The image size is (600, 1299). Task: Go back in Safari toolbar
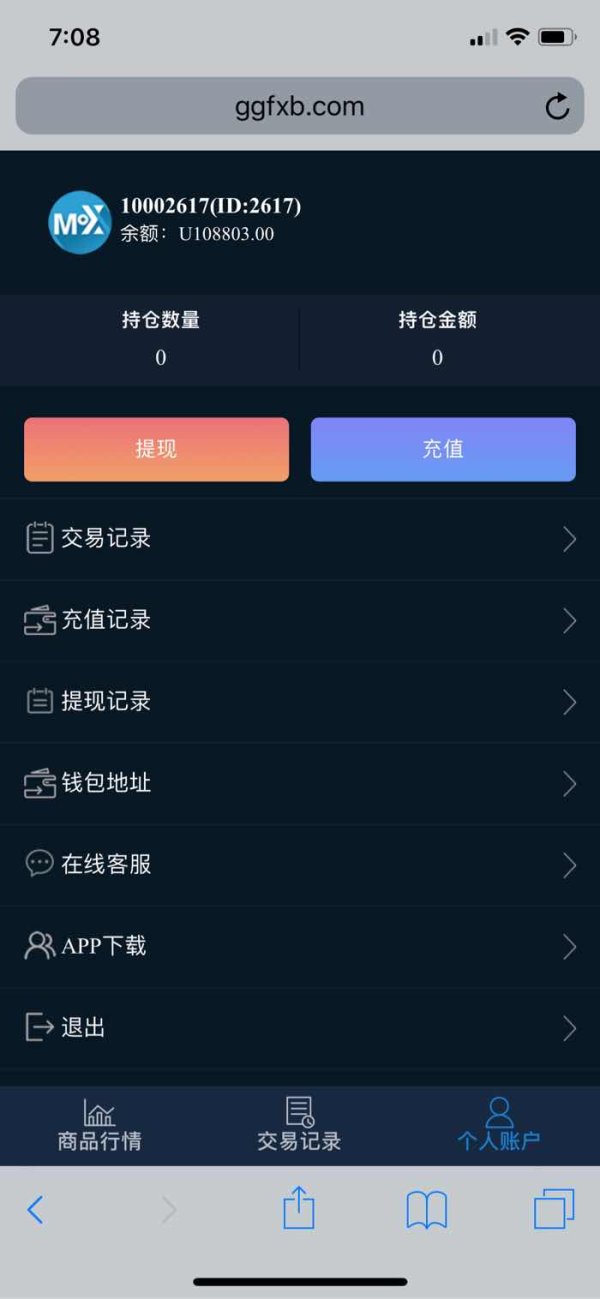pyautogui.click(x=35, y=1210)
